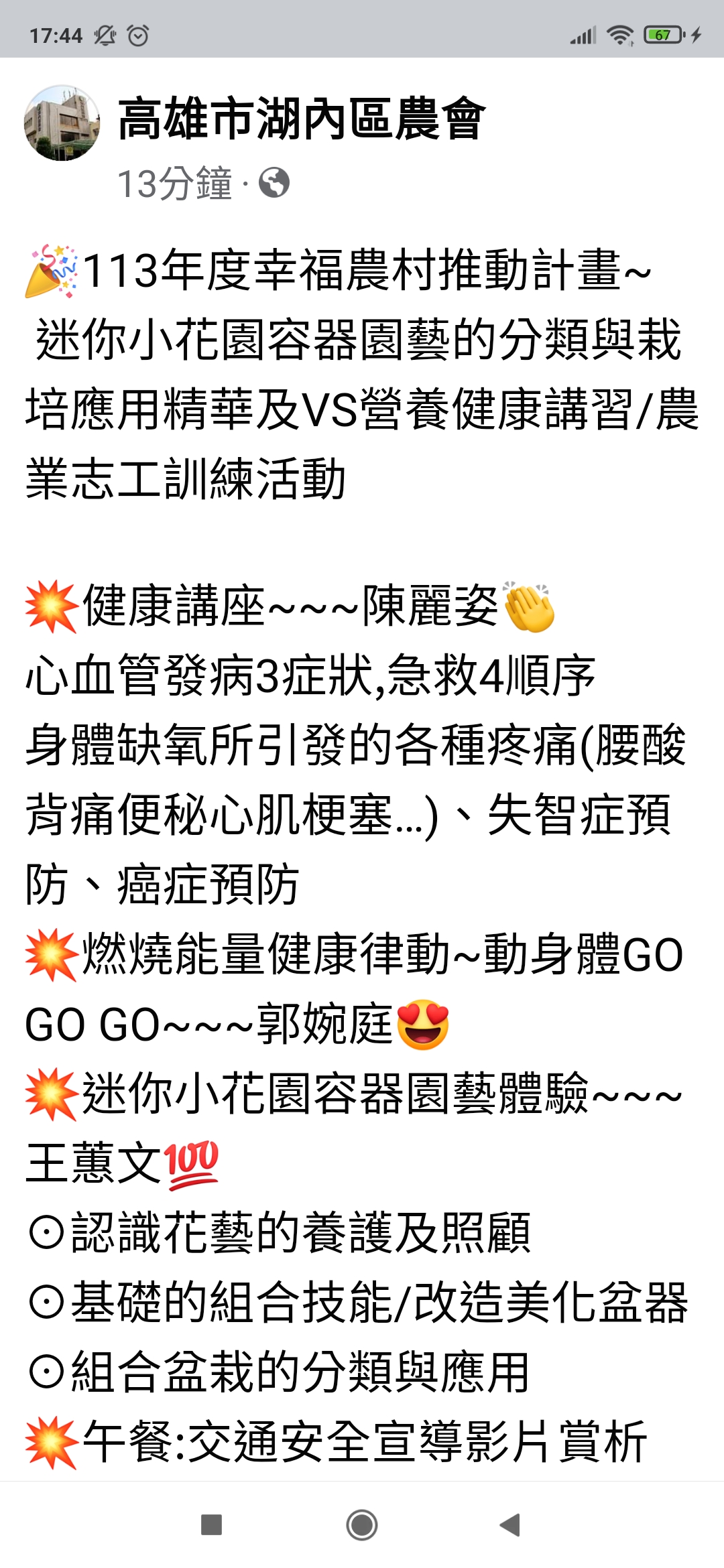Open the 高雄市湖內區農會 page name link
This screenshot has width=724, height=1568.
[302, 119]
